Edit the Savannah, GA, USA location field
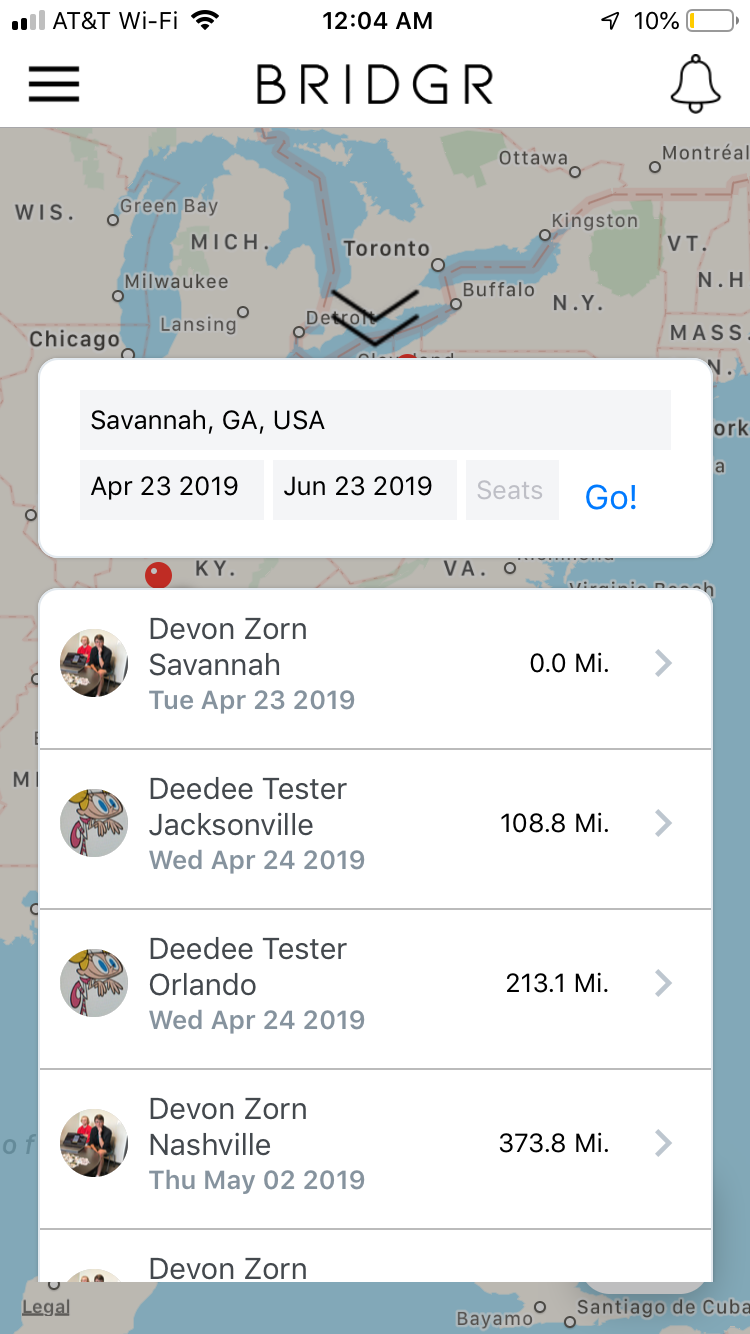Image resolution: width=750 pixels, height=1334 pixels. [375, 420]
